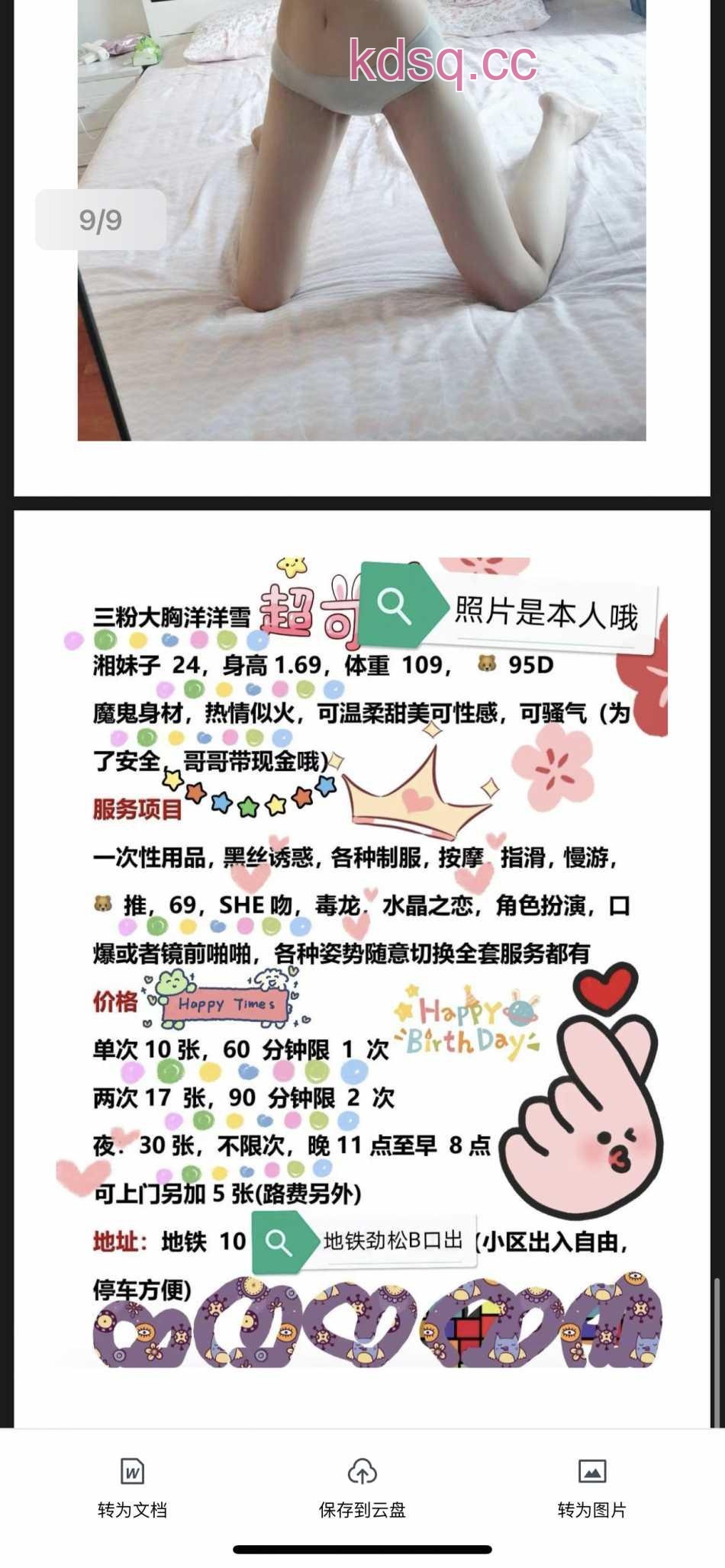Save the file via 保存到云盘

pyautogui.click(x=362, y=1486)
